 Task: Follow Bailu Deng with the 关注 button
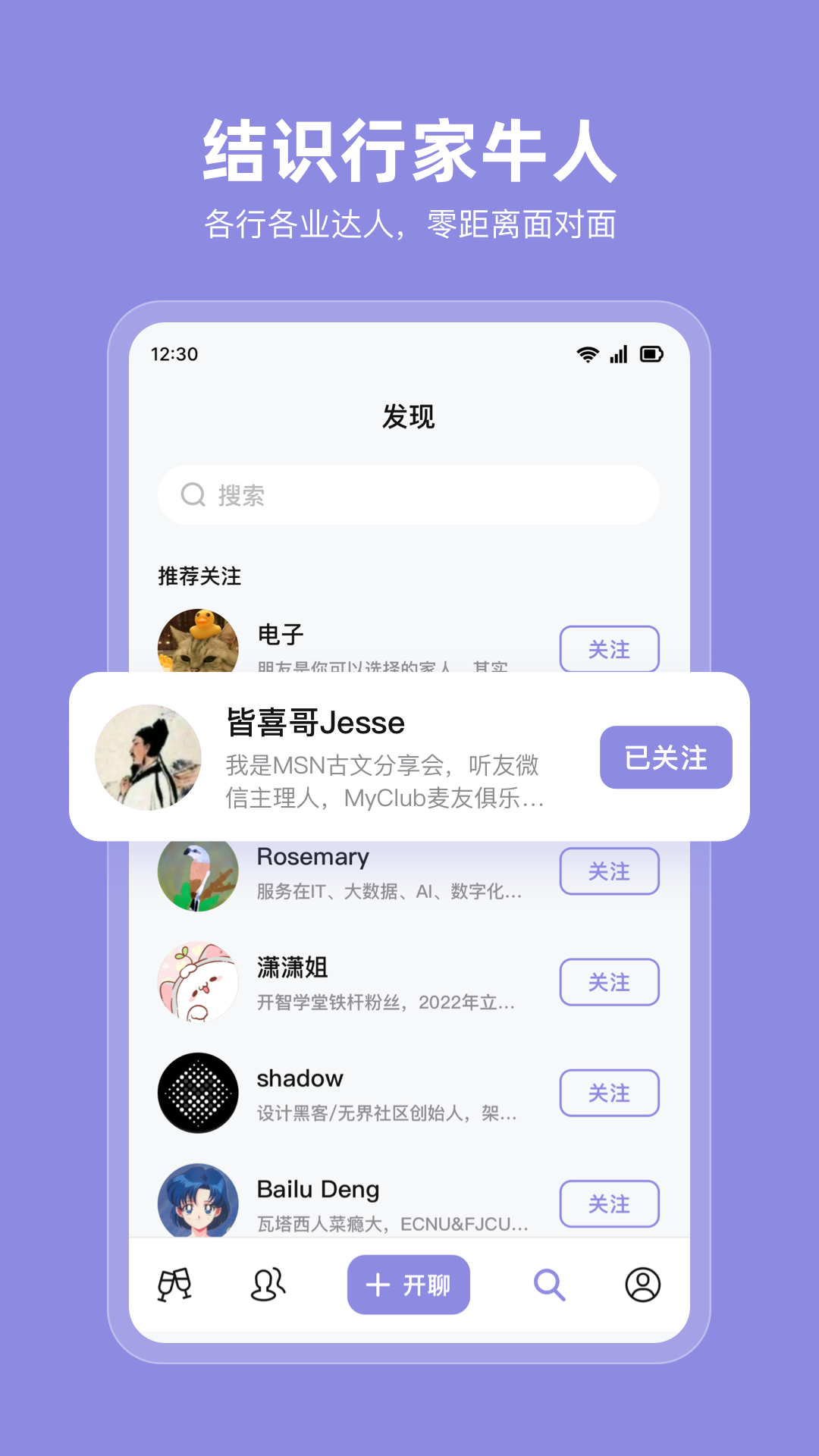(x=609, y=1204)
